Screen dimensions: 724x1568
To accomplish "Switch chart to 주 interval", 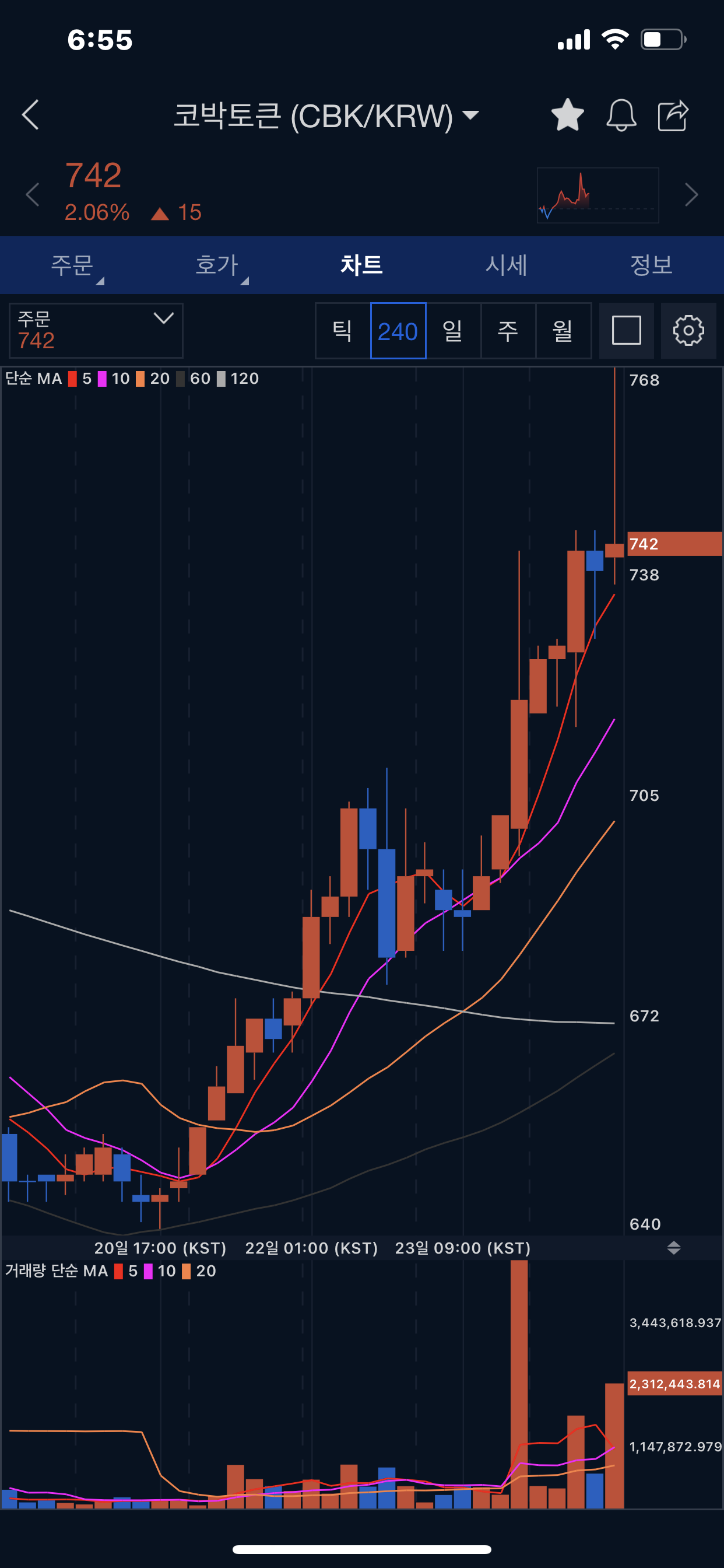I will pos(508,331).
